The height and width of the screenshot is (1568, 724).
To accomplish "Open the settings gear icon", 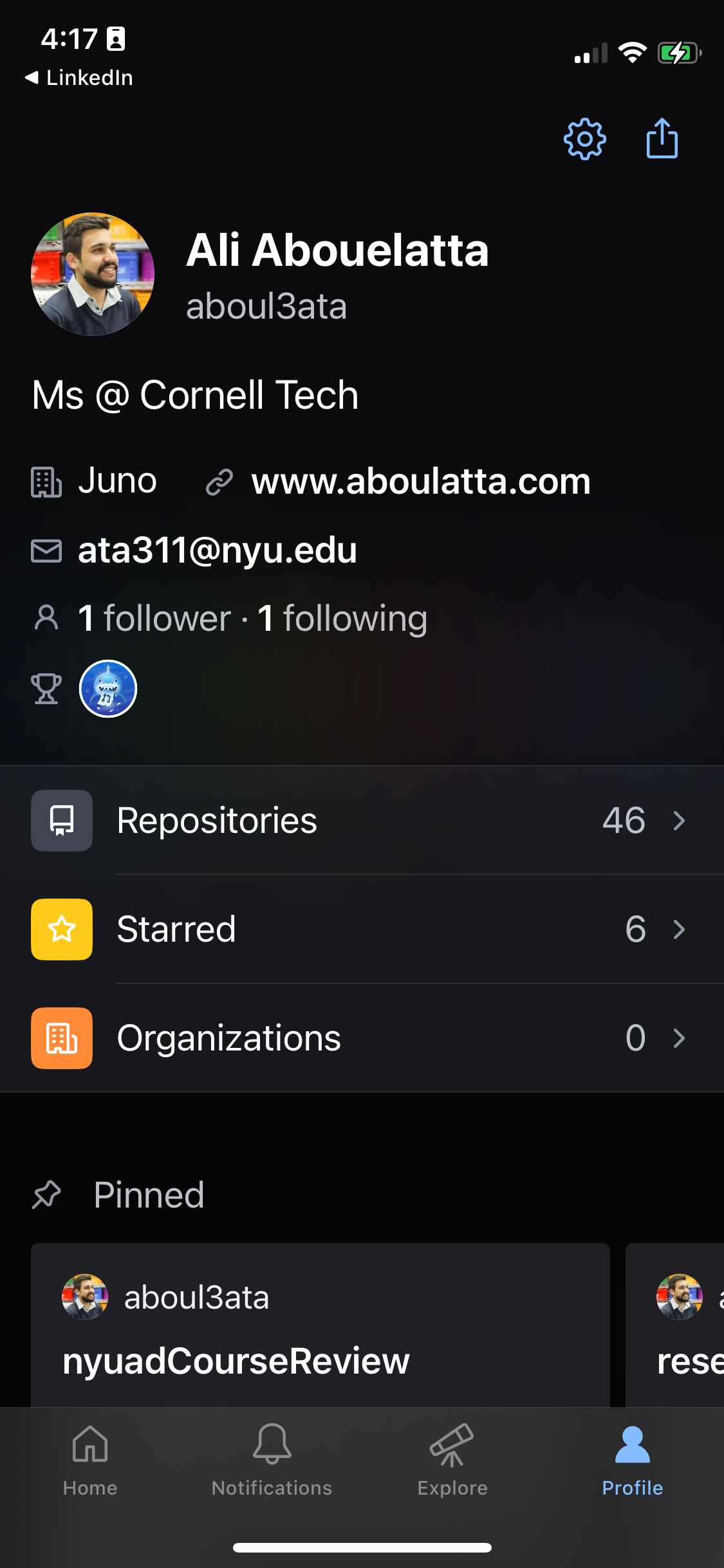I will [x=584, y=139].
